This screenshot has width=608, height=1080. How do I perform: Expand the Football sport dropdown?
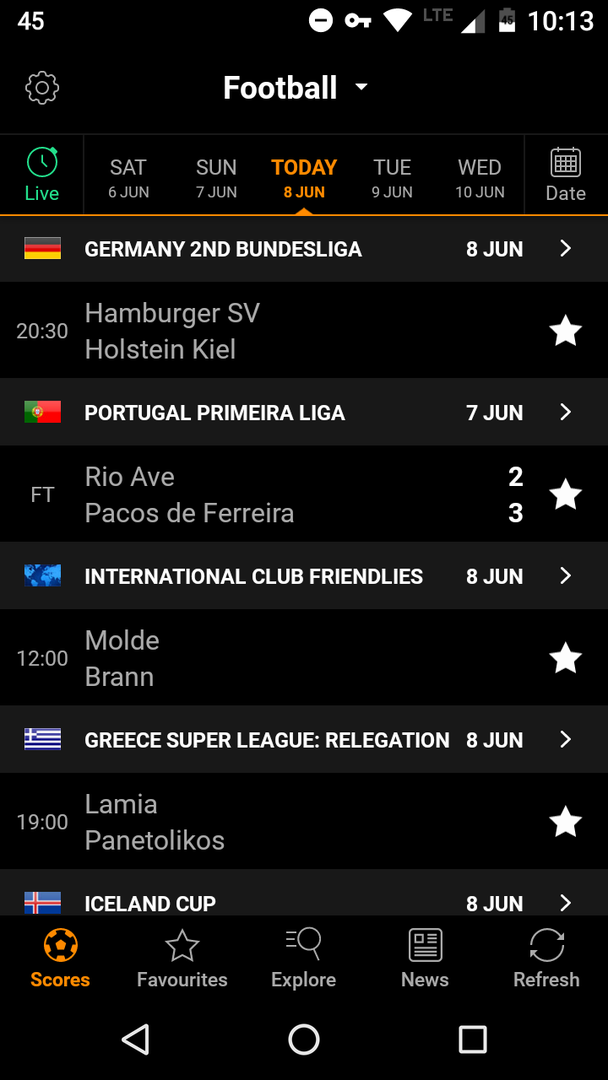coord(296,88)
